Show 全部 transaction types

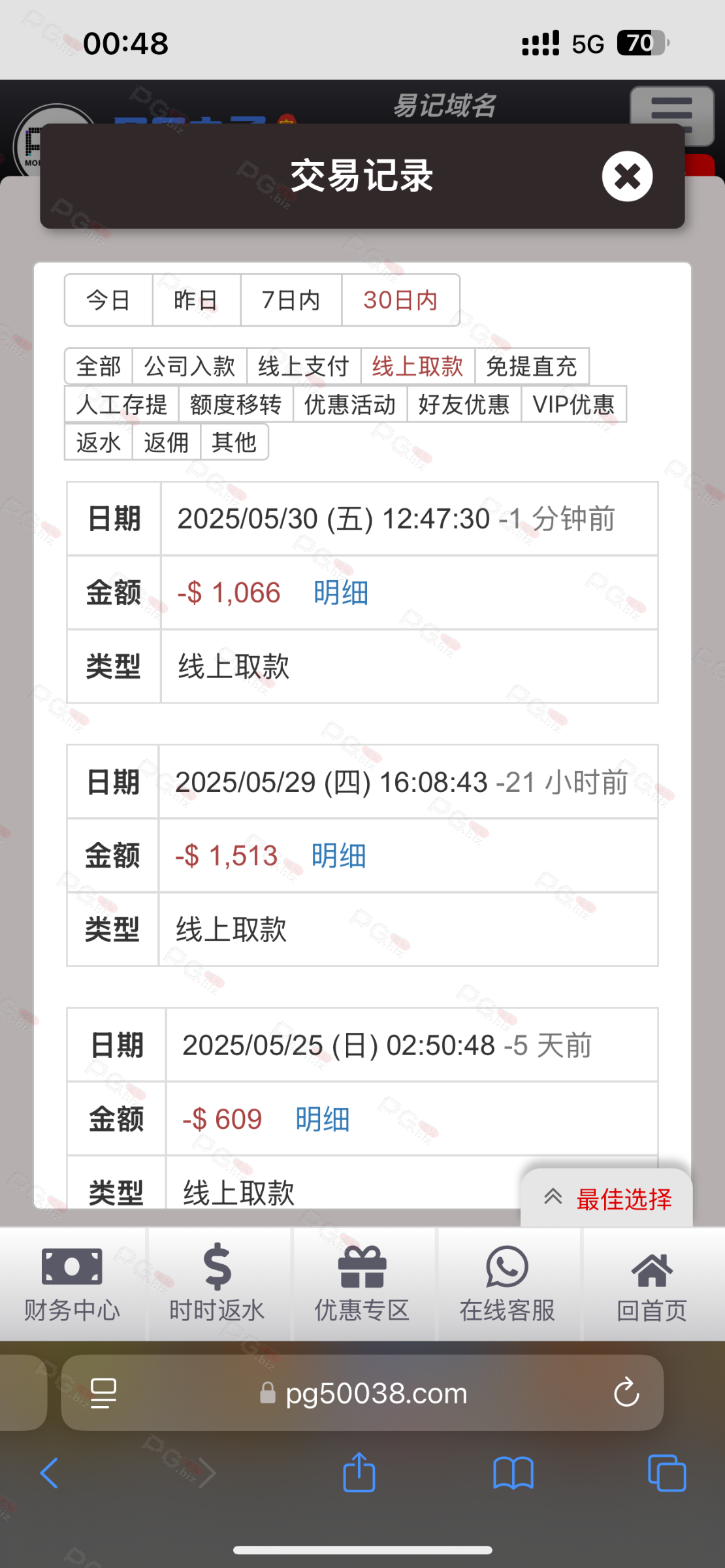[99, 366]
